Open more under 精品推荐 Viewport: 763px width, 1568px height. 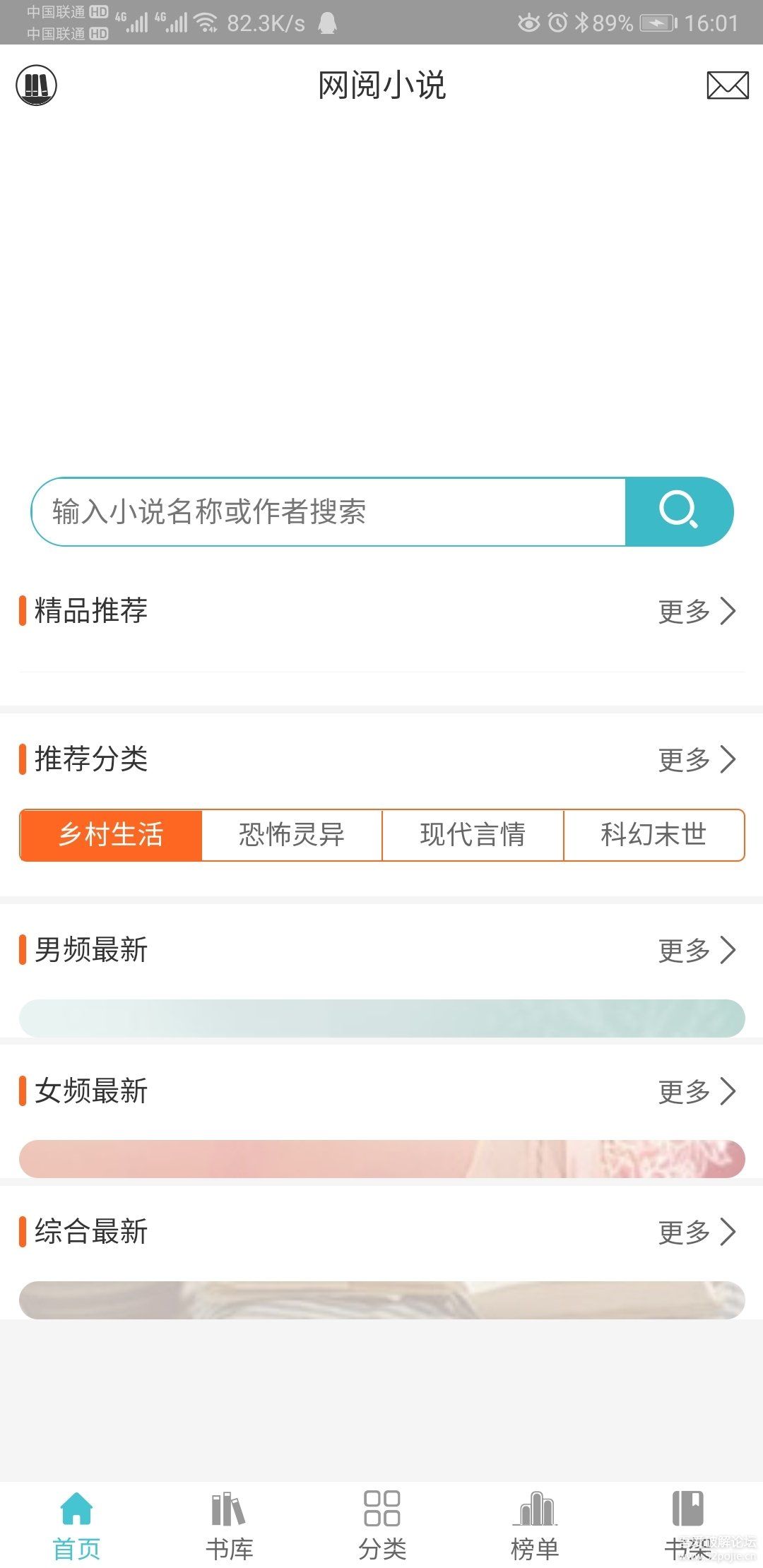coord(697,611)
